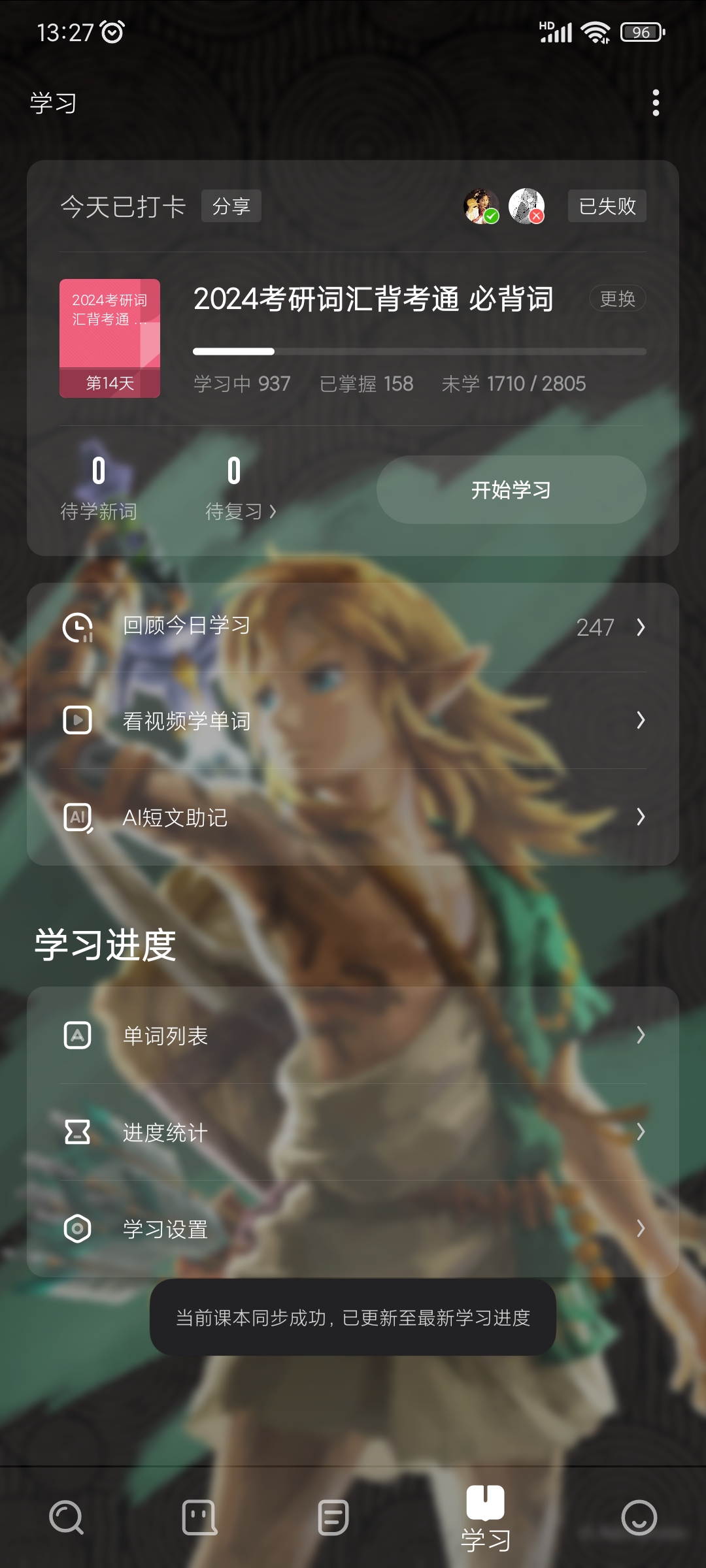This screenshot has width=706, height=1568.
Task: Open 看视频学单词 row
Action: [353, 721]
